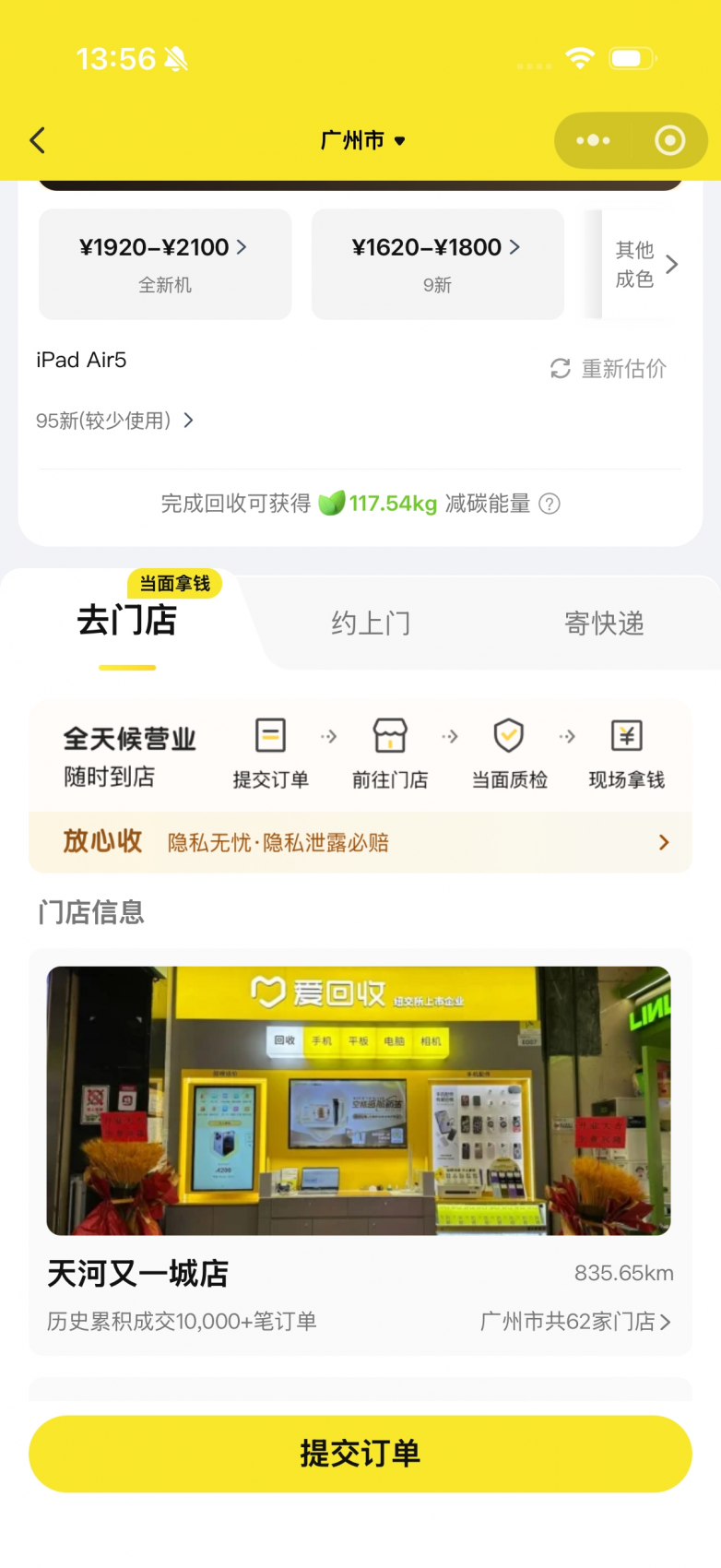Switch to the 寄快递 tab
The width and height of the screenshot is (721, 1568).
click(604, 624)
